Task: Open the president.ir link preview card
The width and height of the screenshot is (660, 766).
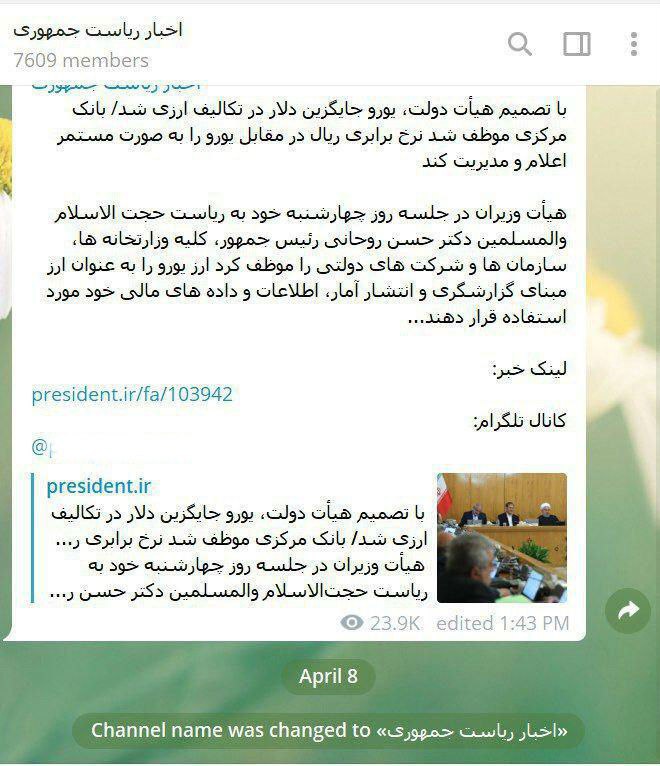Action: point(300,540)
